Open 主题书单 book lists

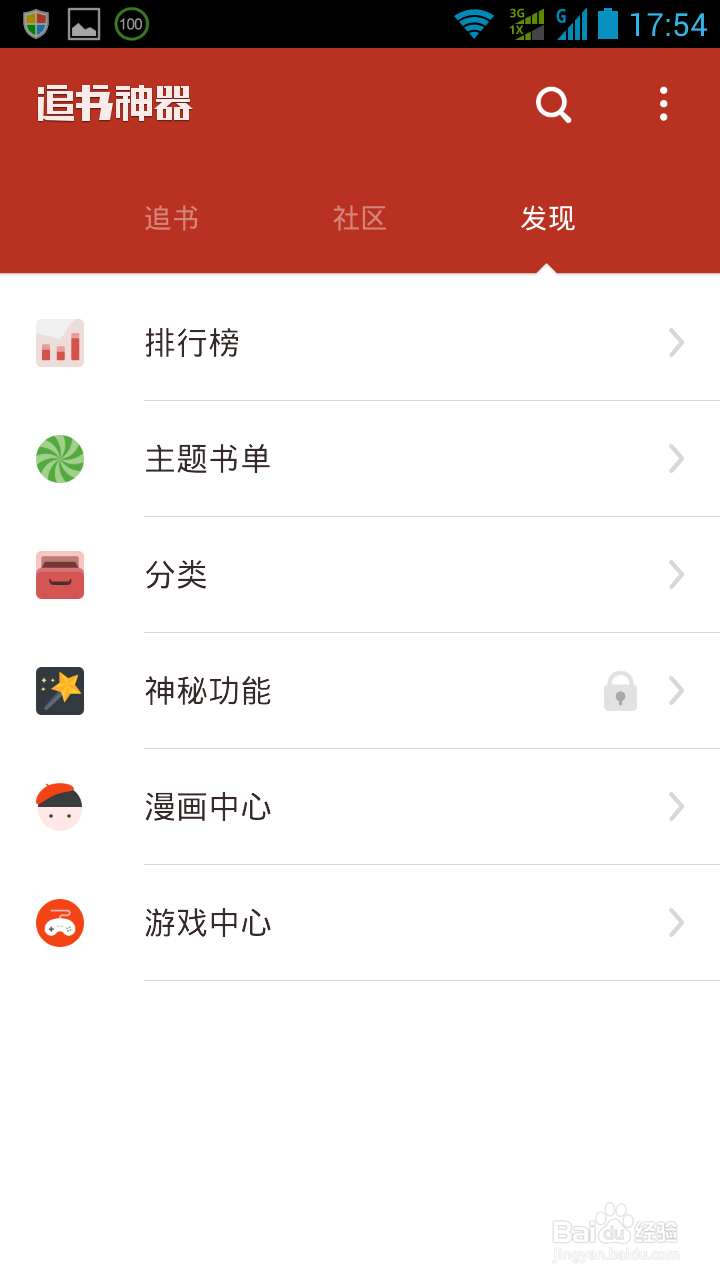coord(360,459)
